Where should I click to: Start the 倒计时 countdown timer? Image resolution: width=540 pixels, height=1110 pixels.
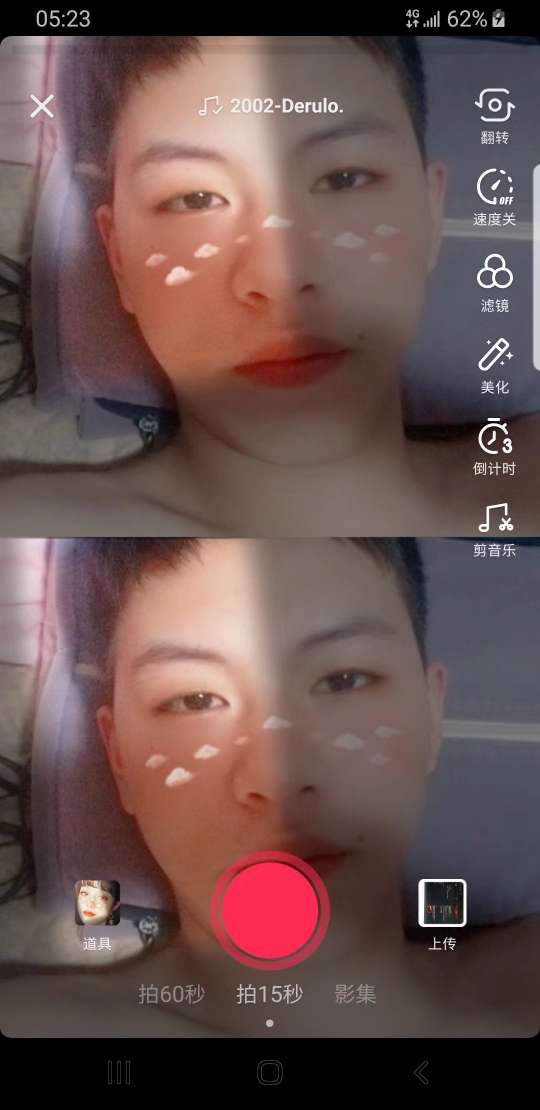495,447
